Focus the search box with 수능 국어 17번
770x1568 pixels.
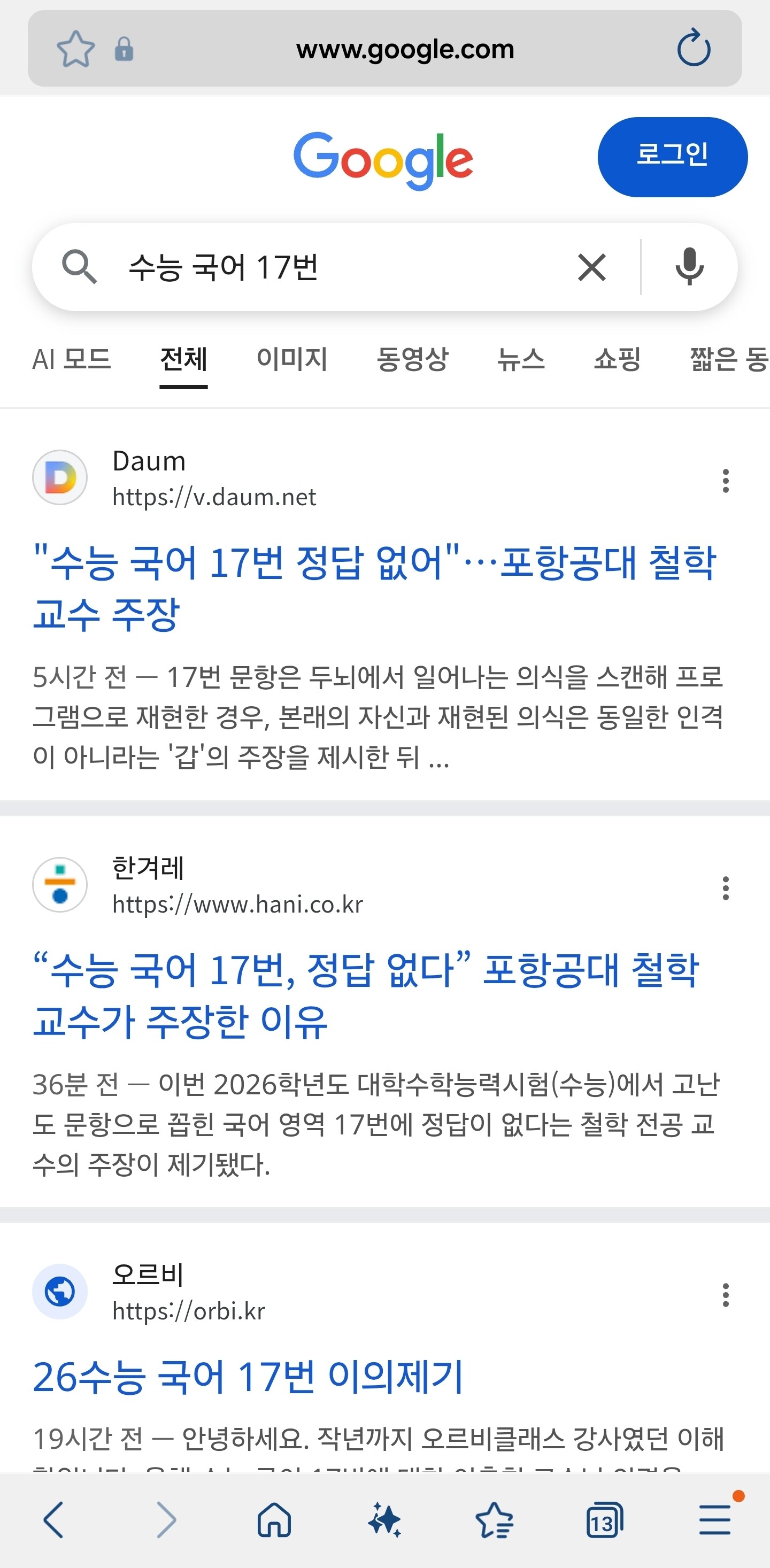pos(341,267)
